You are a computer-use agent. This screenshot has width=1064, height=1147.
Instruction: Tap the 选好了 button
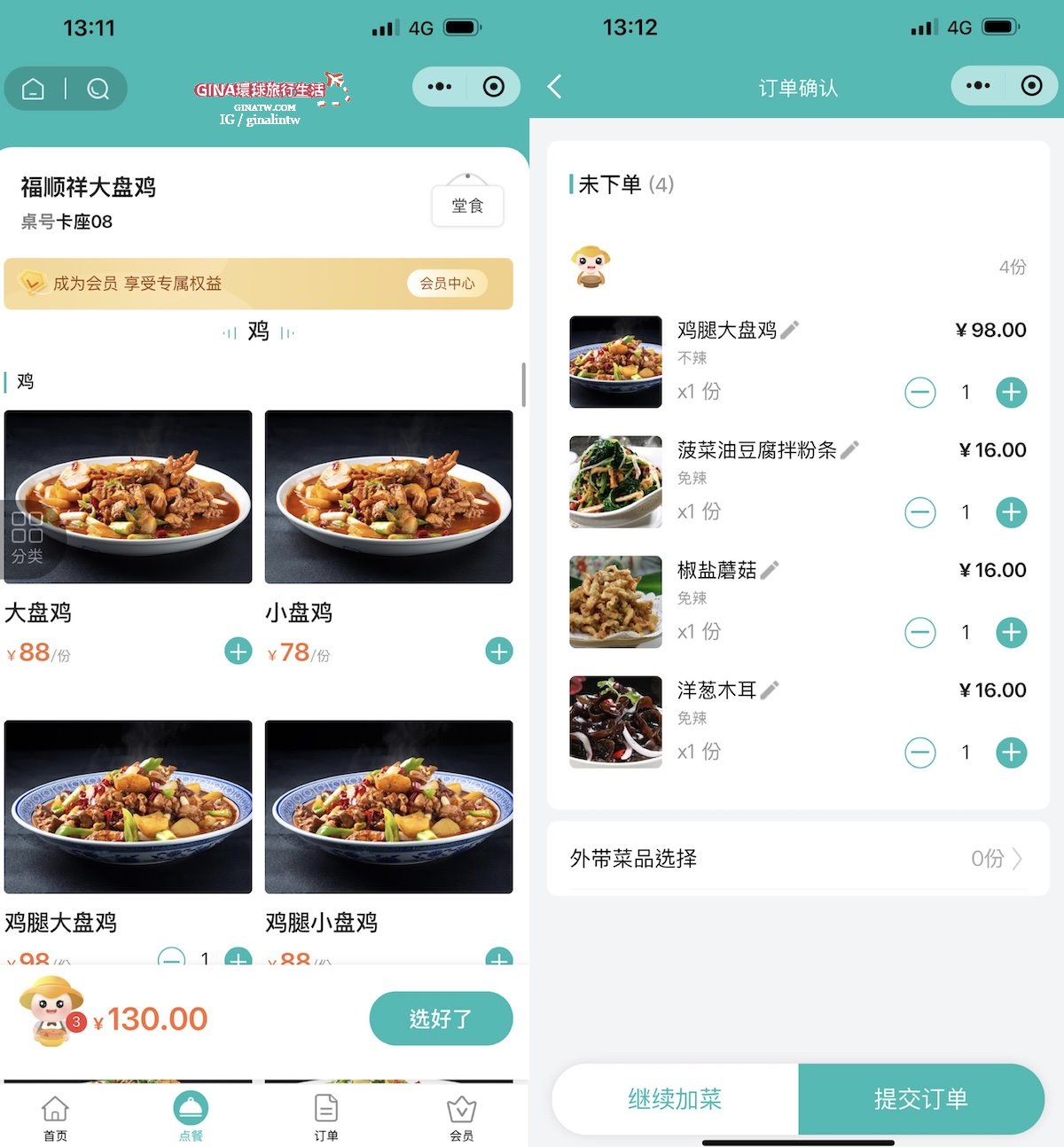click(441, 1018)
